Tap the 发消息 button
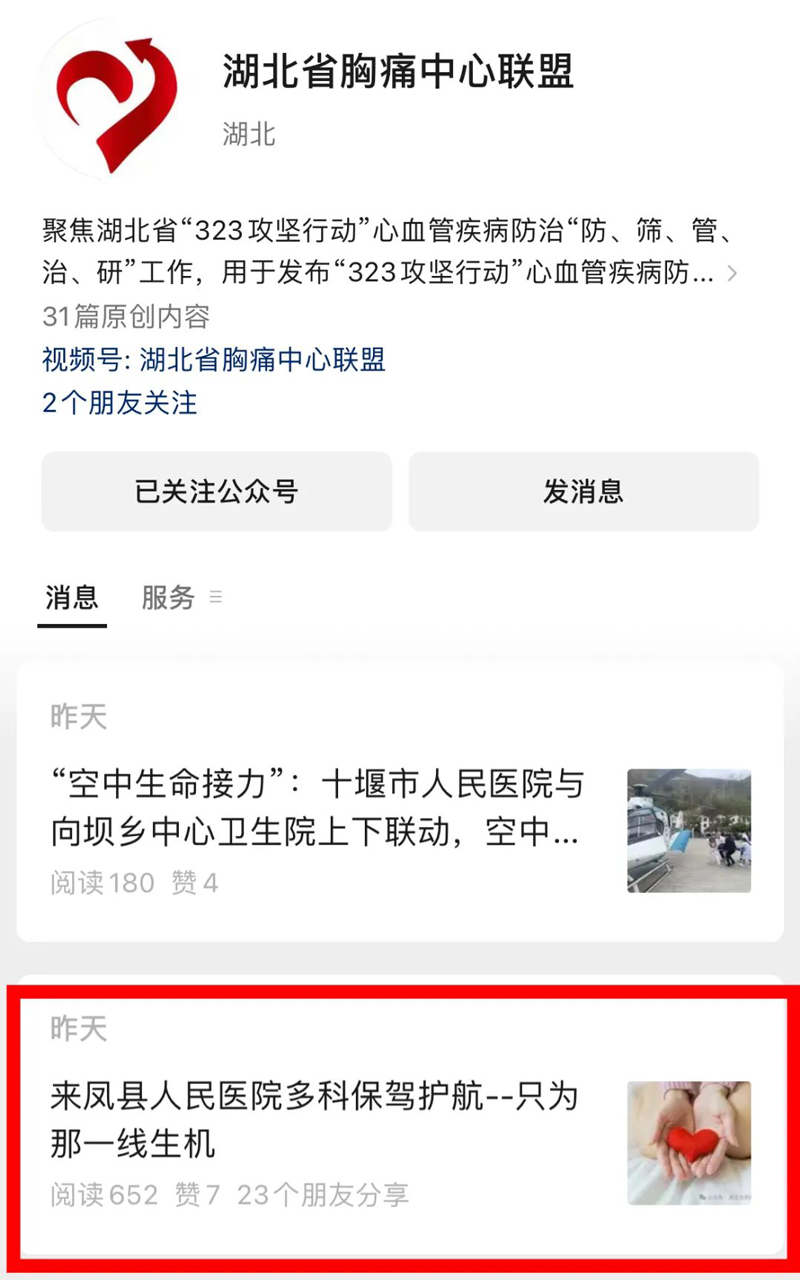Screen dimensions: 800x1280 pyautogui.click(x=582, y=491)
